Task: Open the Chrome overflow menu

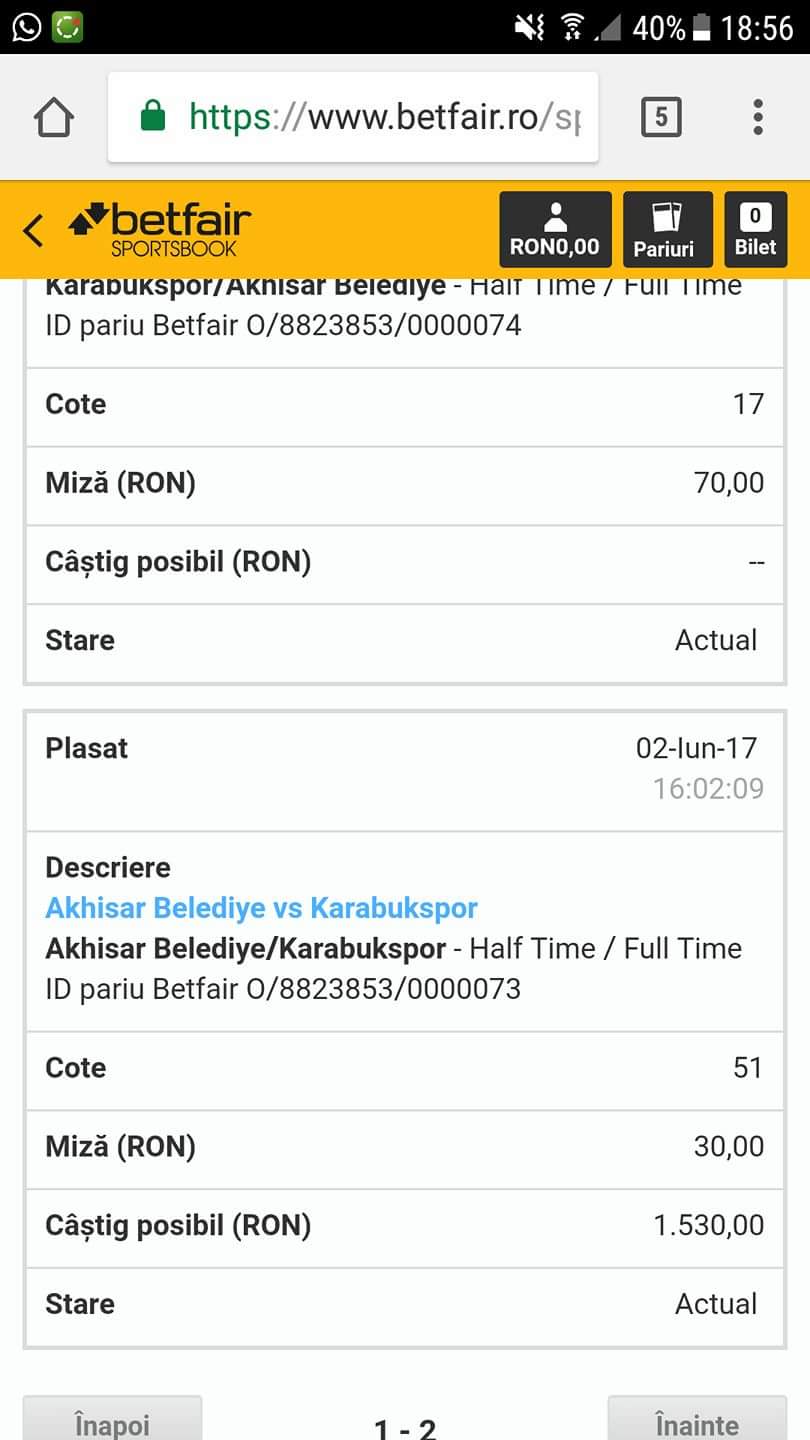Action: point(758,118)
